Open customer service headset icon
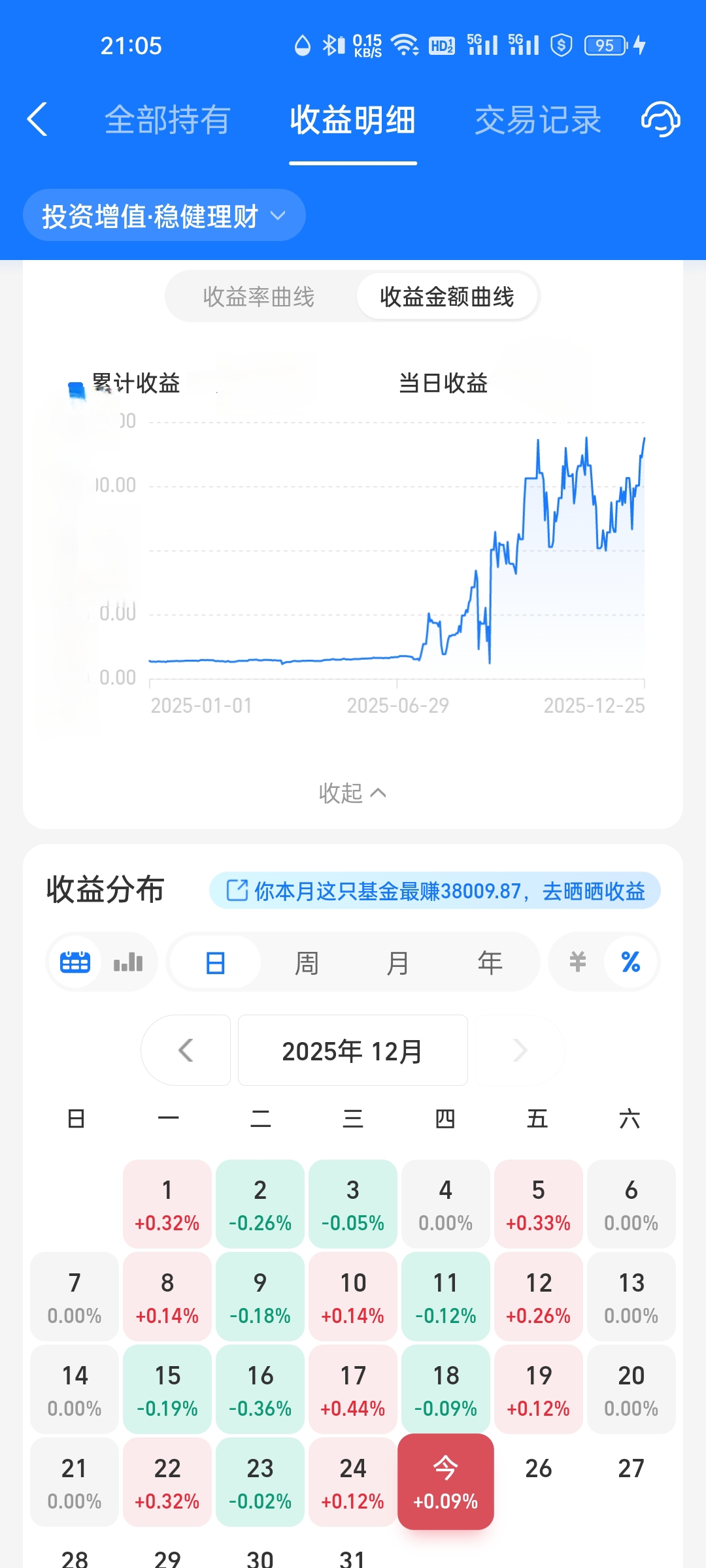The image size is (706, 1568). pos(660,120)
